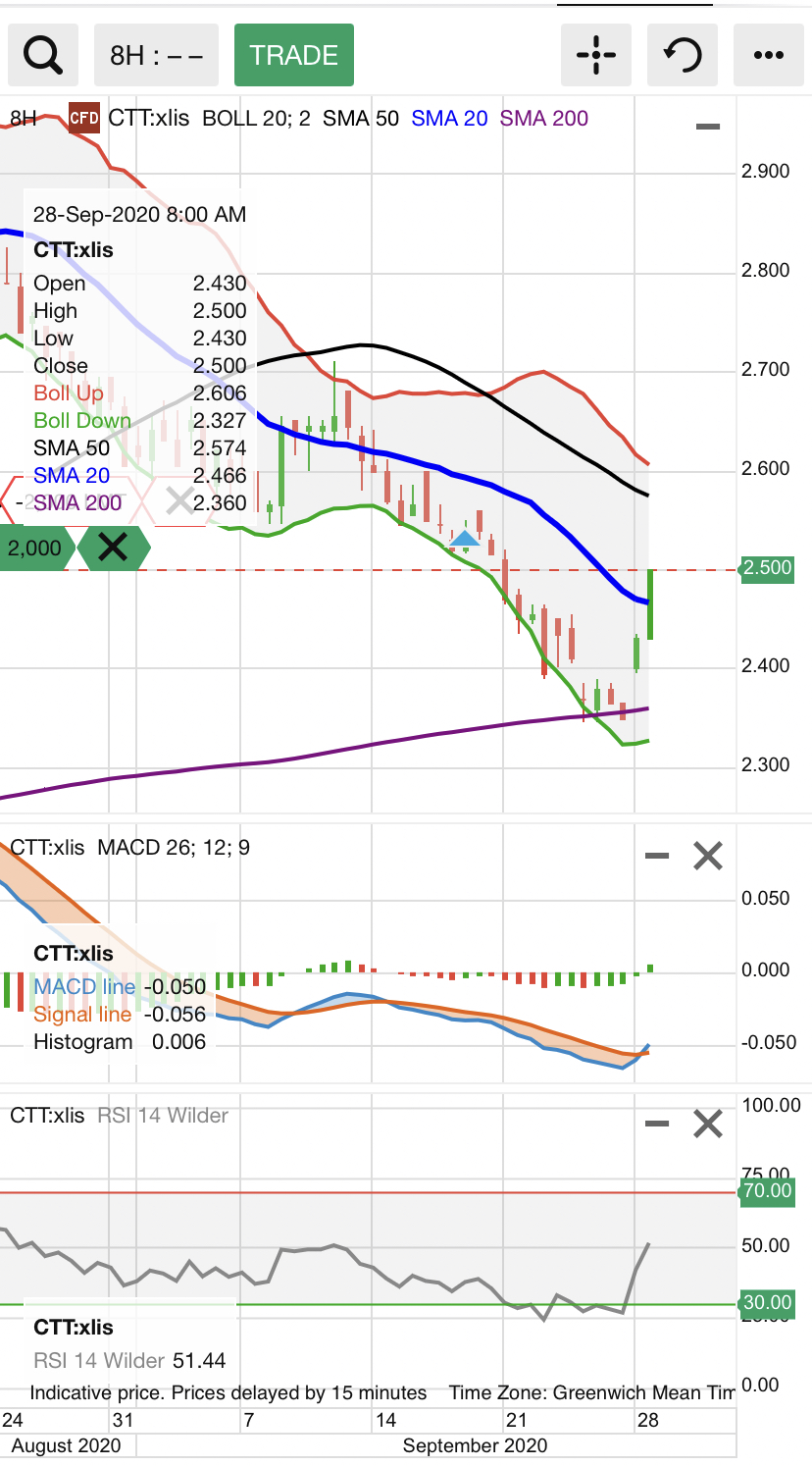Viewport: 812px width, 1466px height.
Task: Change the 8H timeframe selector
Action: pos(157,55)
